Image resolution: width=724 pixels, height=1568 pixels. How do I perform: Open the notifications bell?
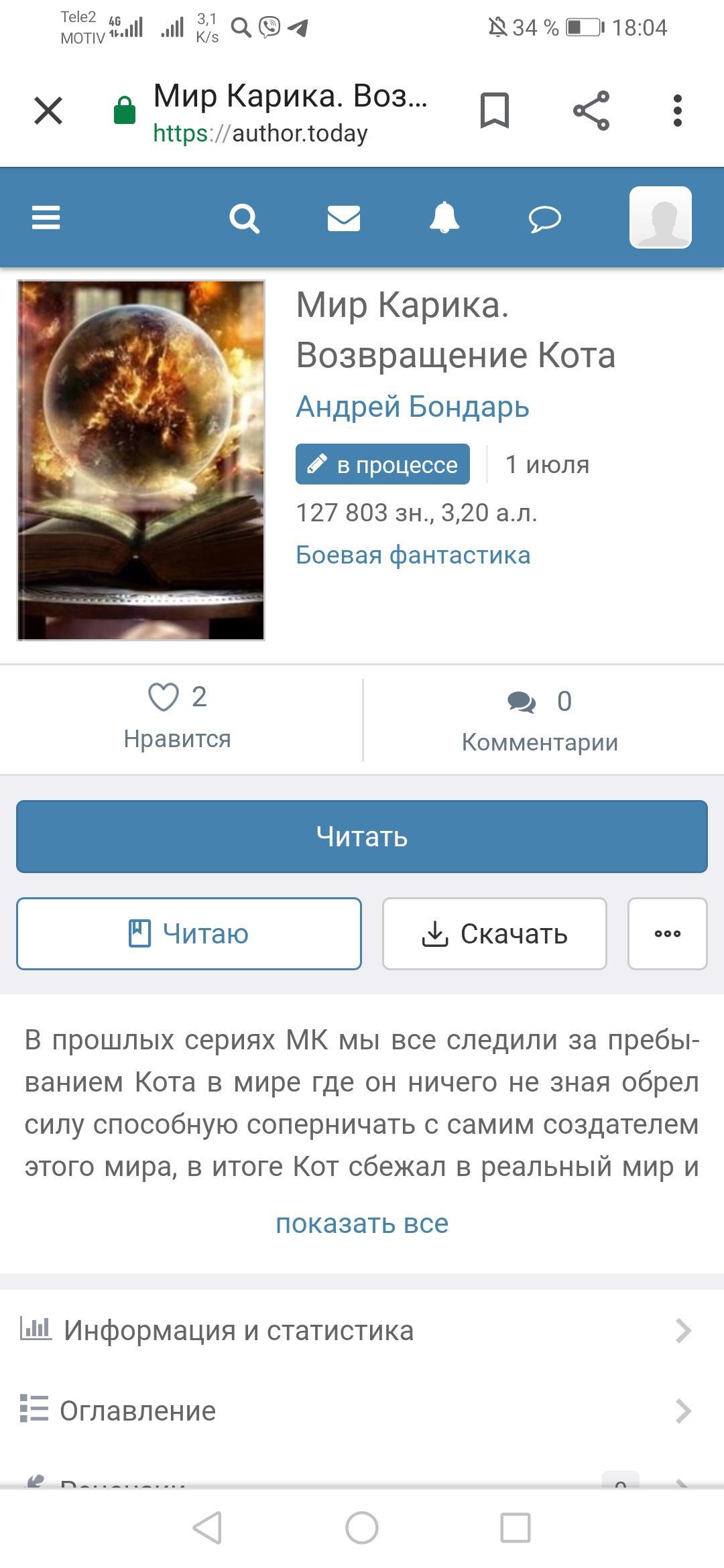click(x=444, y=218)
